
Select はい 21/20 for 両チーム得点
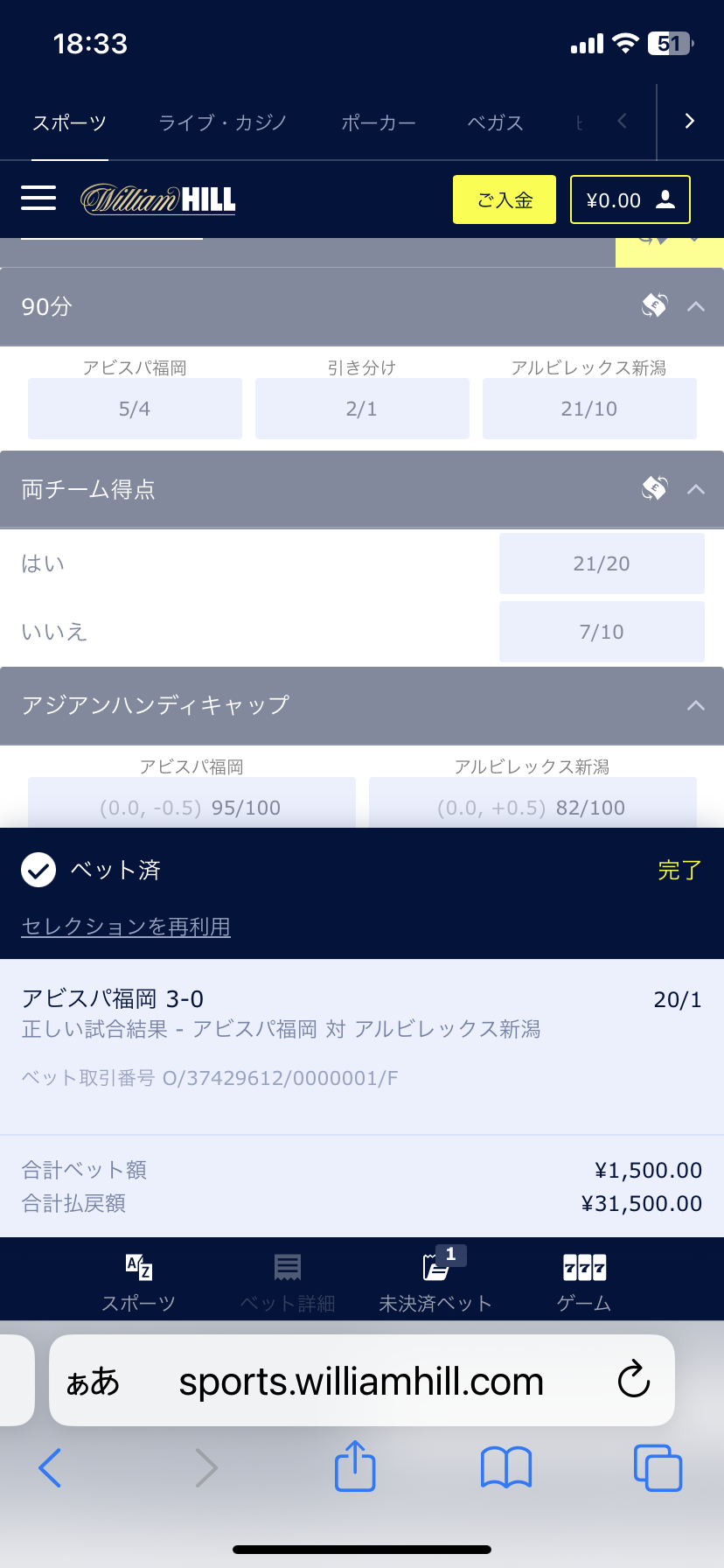point(602,563)
